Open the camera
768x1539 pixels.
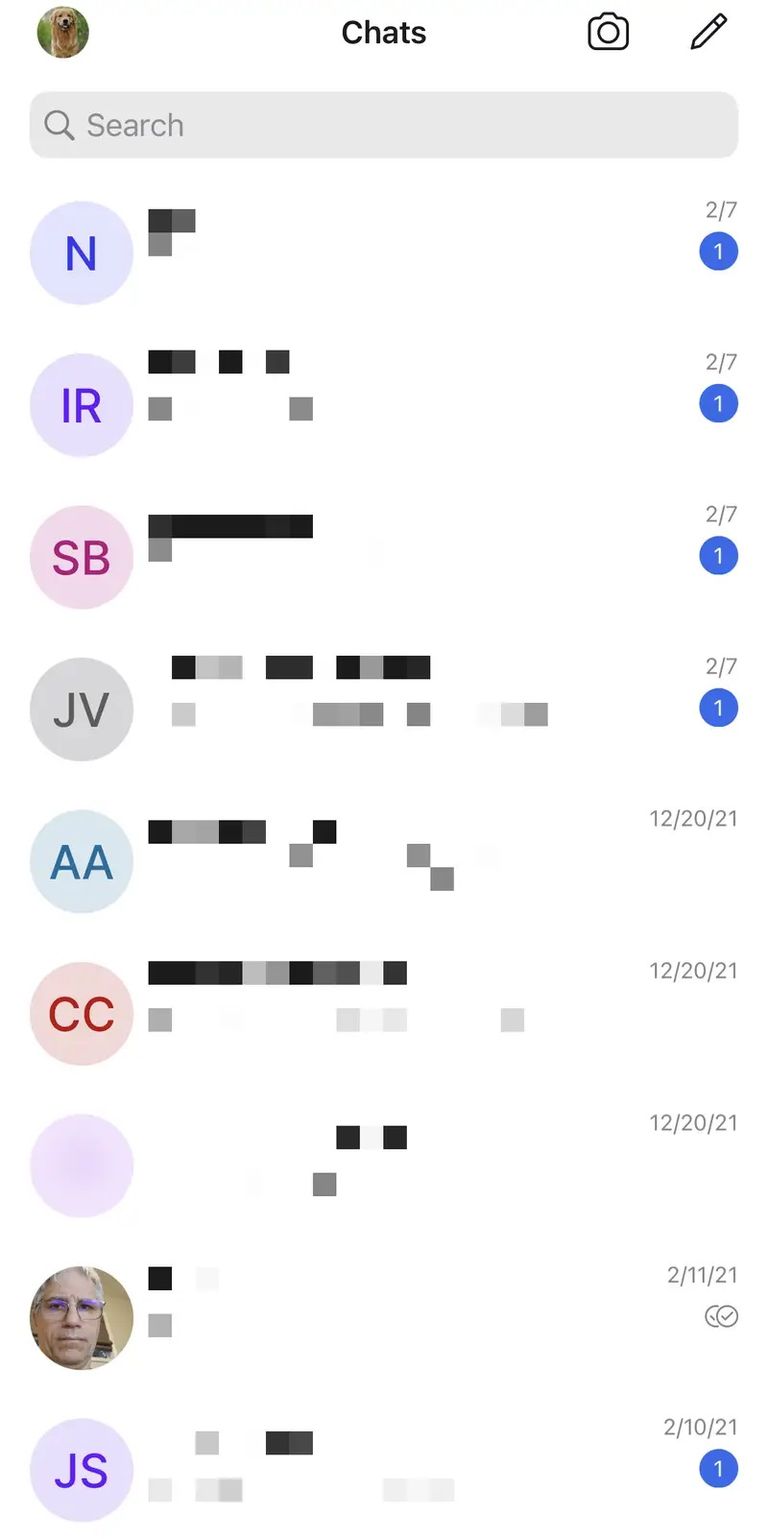click(607, 32)
